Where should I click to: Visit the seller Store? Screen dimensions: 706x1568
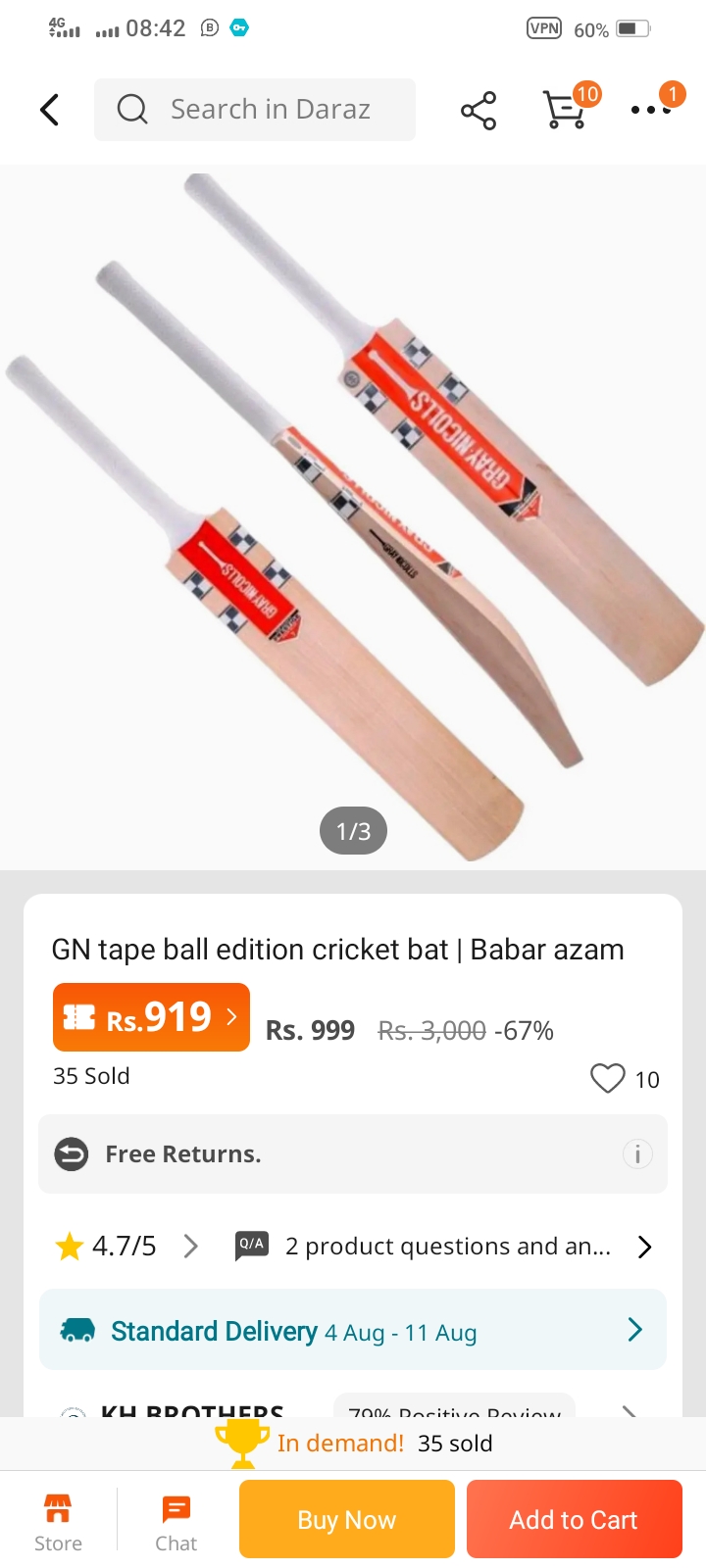pyautogui.click(x=58, y=1522)
